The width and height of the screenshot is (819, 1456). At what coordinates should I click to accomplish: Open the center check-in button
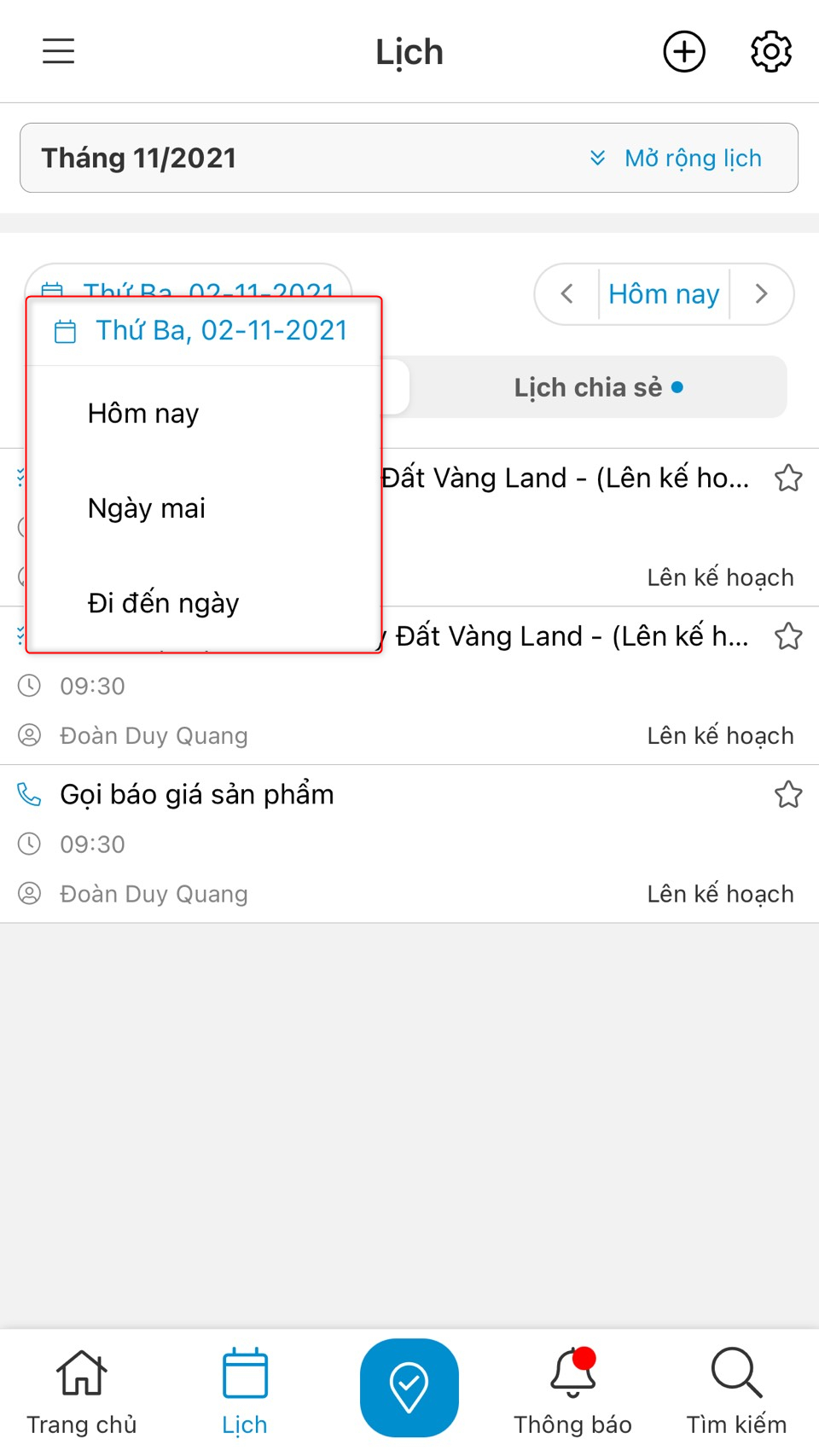(x=409, y=1388)
